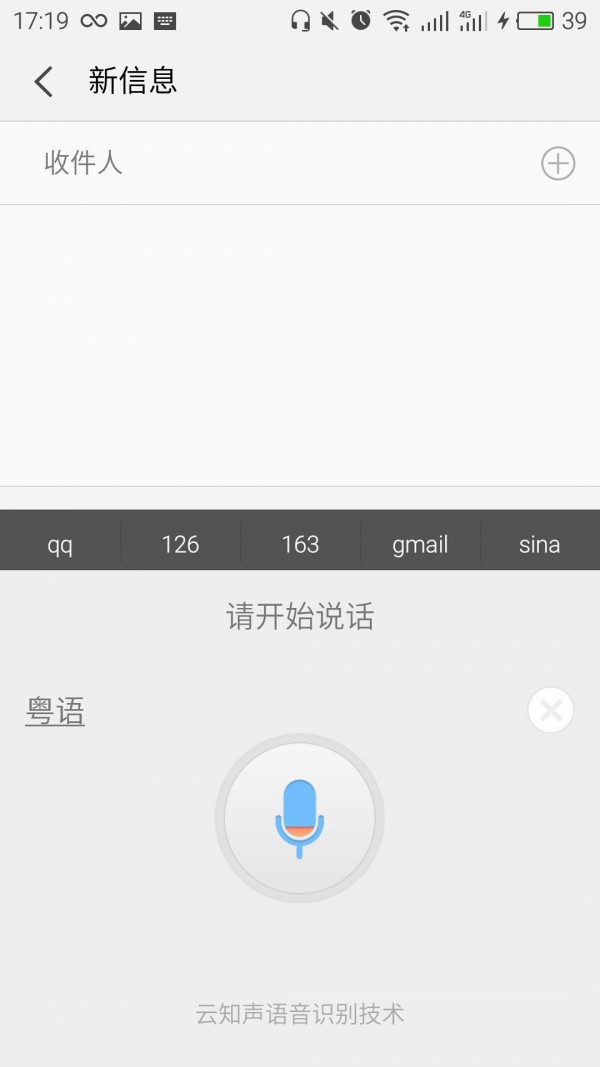Image resolution: width=600 pixels, height=1067 pixels.
Task: Tap the microphone button to speak
Action: 299,819
